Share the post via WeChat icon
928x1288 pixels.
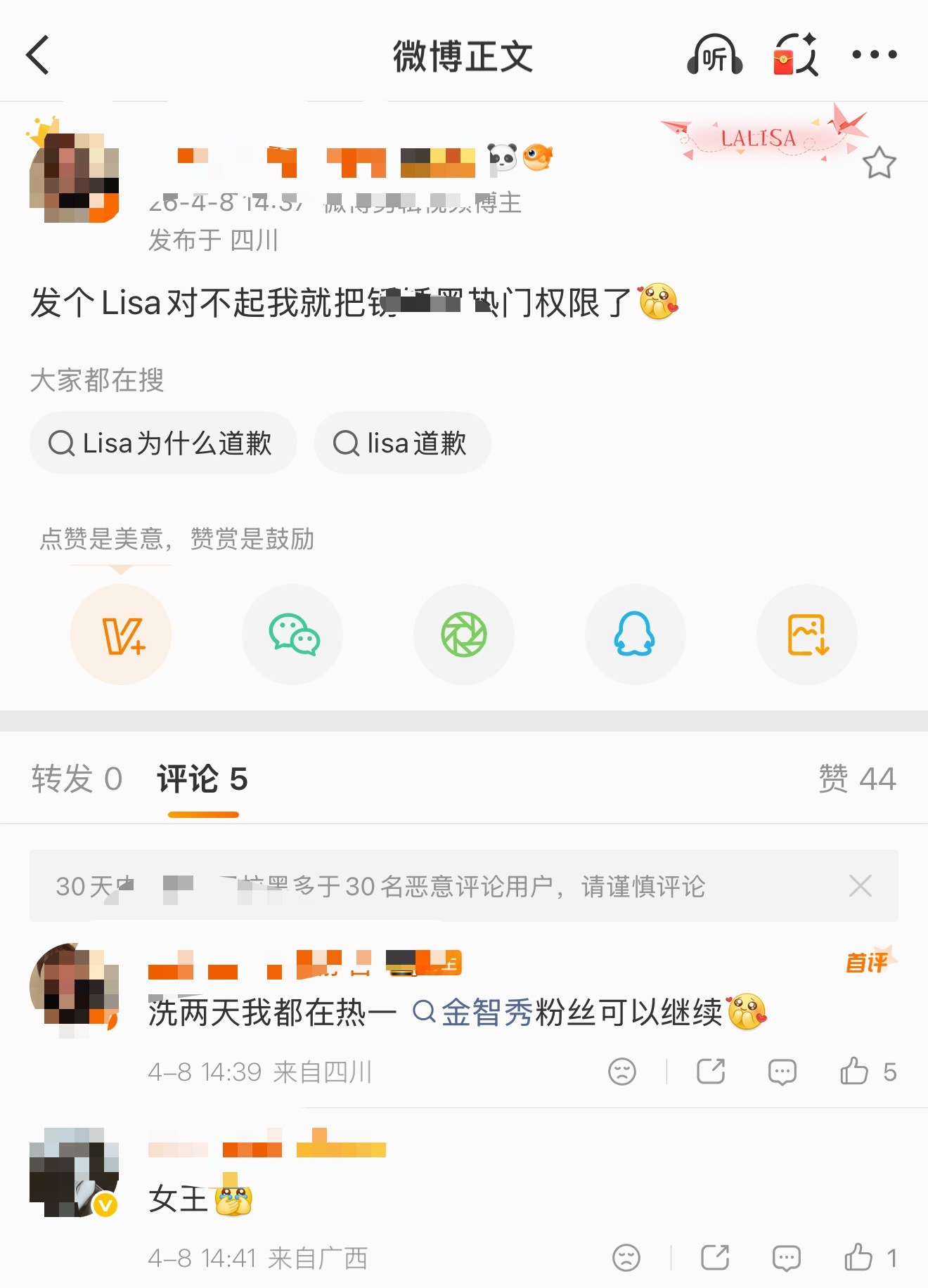(x=292, y=634)
